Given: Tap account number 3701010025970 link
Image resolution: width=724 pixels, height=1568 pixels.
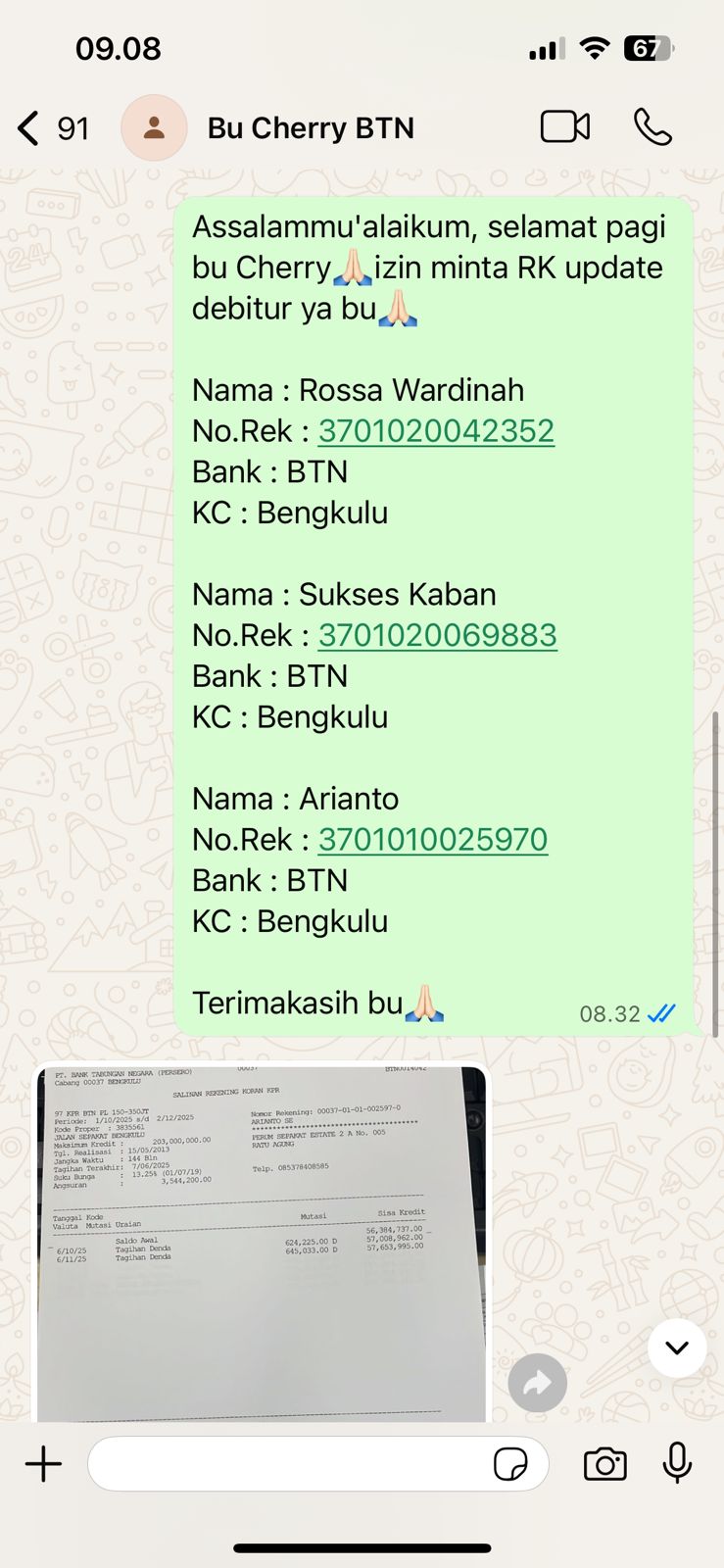Looking at the screenshot, I should (x=432, y=840).
